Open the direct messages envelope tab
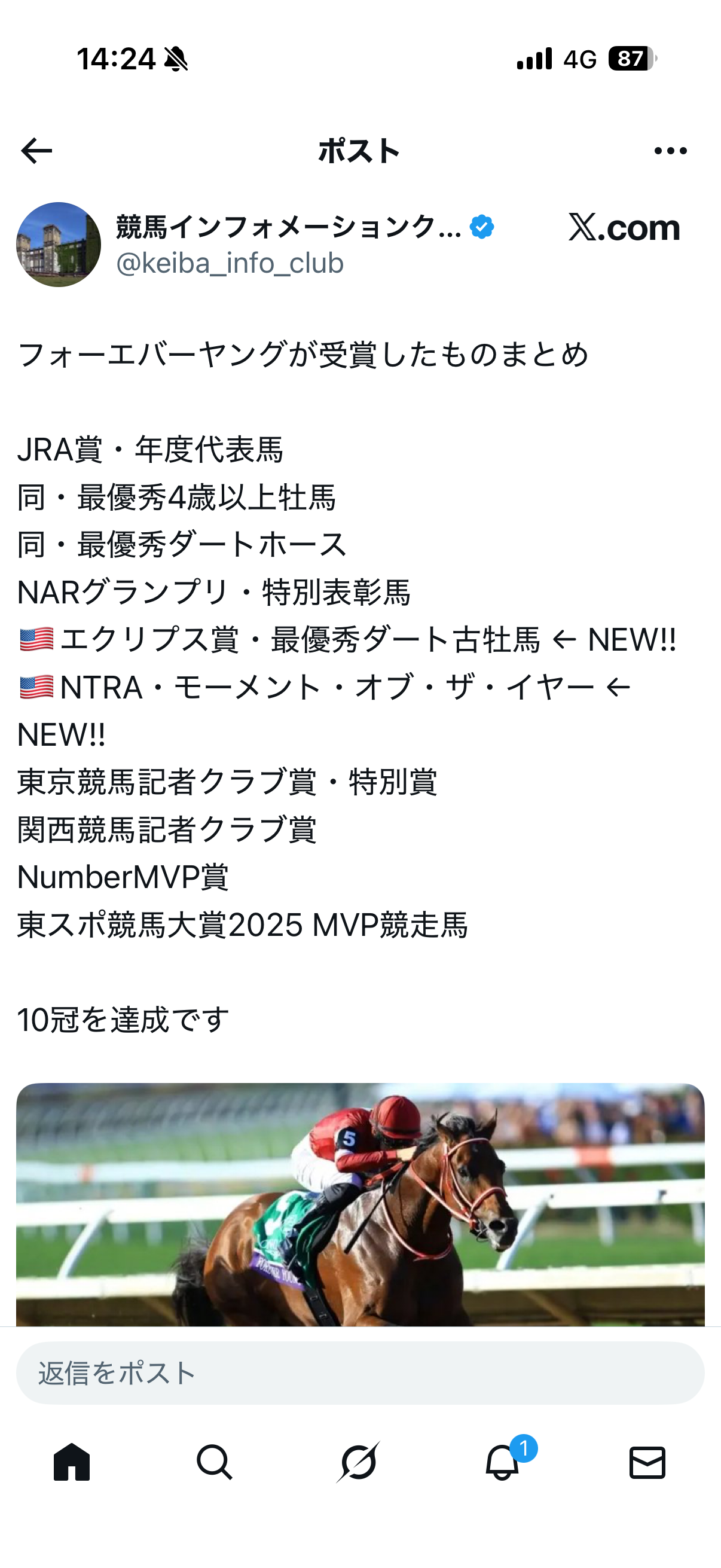Viewport: 721px width, 1568px height. 647,1462
